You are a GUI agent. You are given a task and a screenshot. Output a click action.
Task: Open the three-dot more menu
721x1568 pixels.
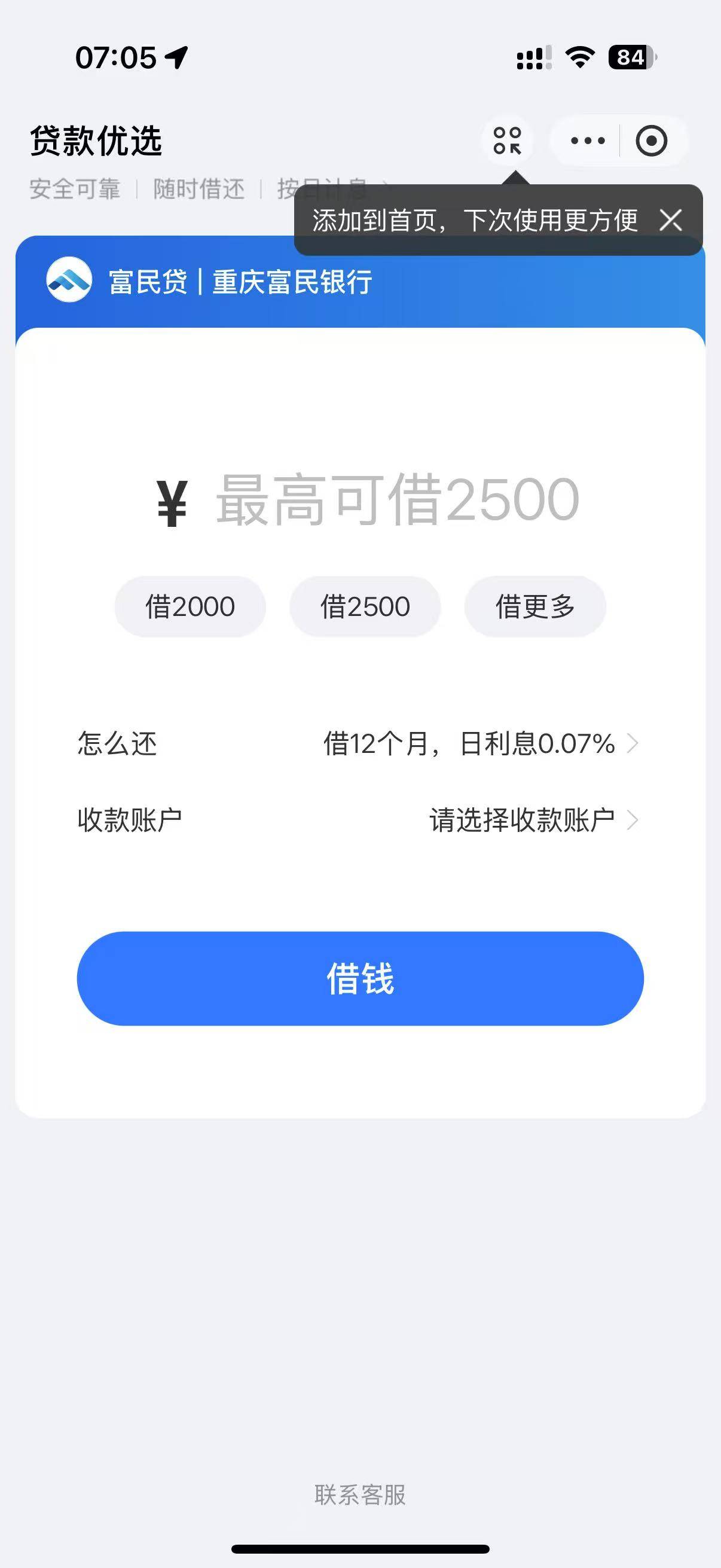click(587, 141)
